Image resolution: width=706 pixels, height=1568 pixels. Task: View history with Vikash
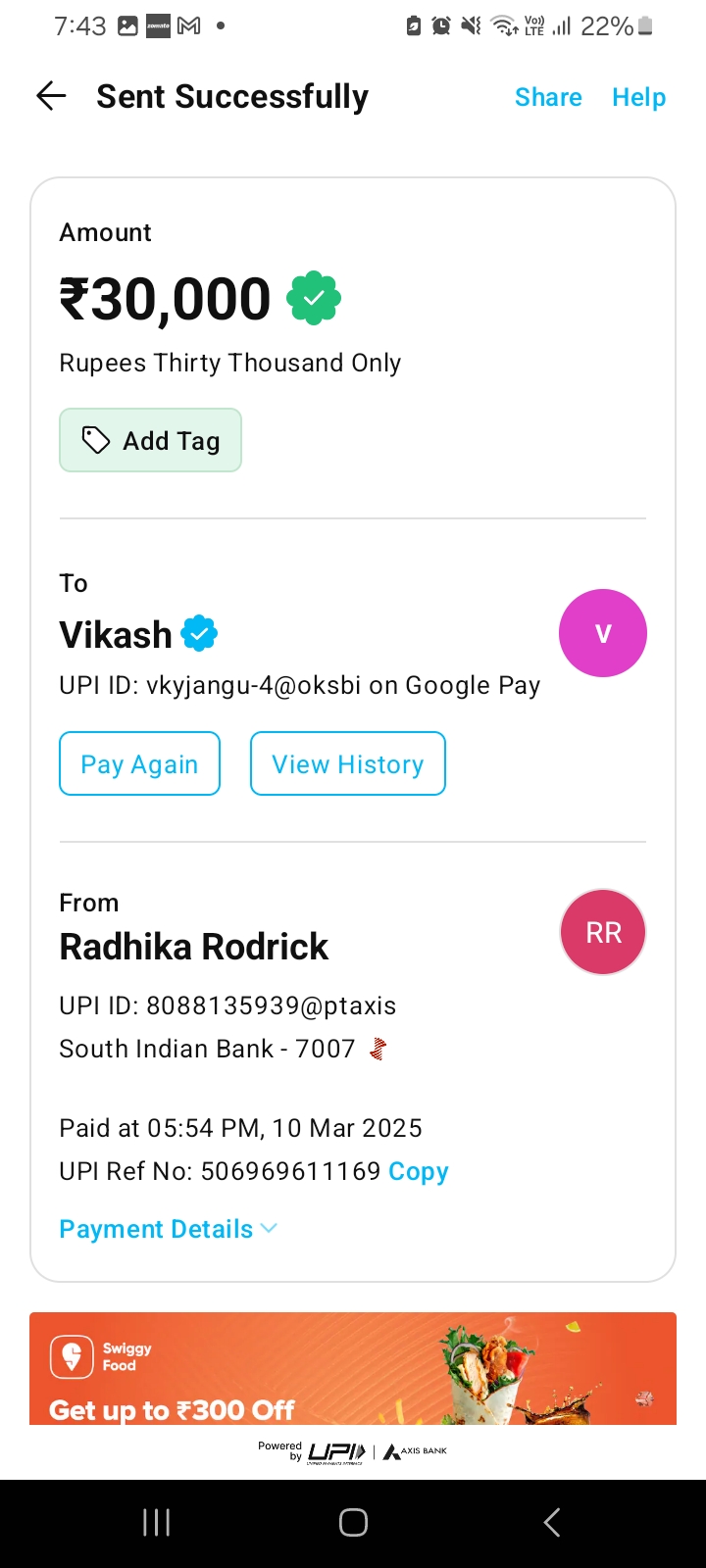(x=348, y=764)
